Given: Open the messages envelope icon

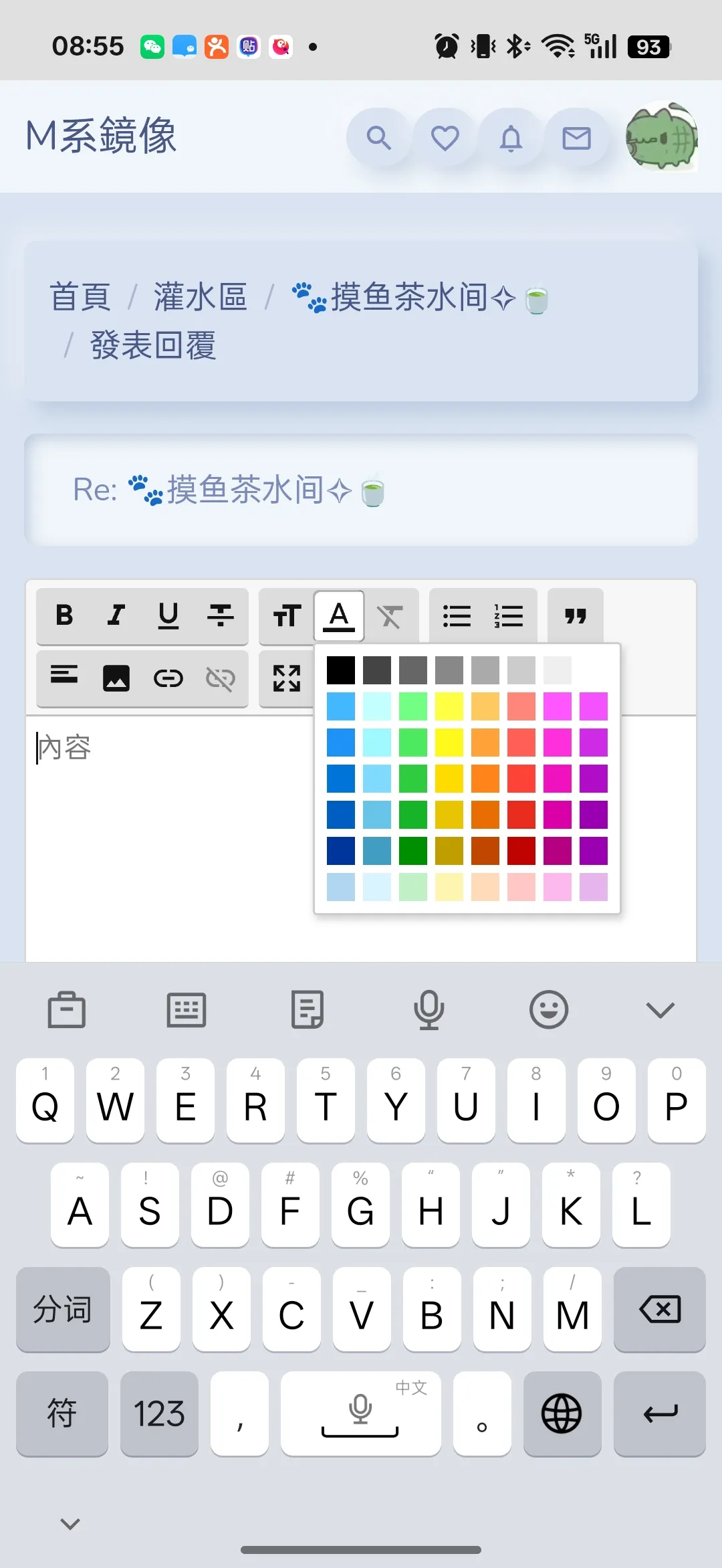Looking at the screenshot, I should pos(576,138).
